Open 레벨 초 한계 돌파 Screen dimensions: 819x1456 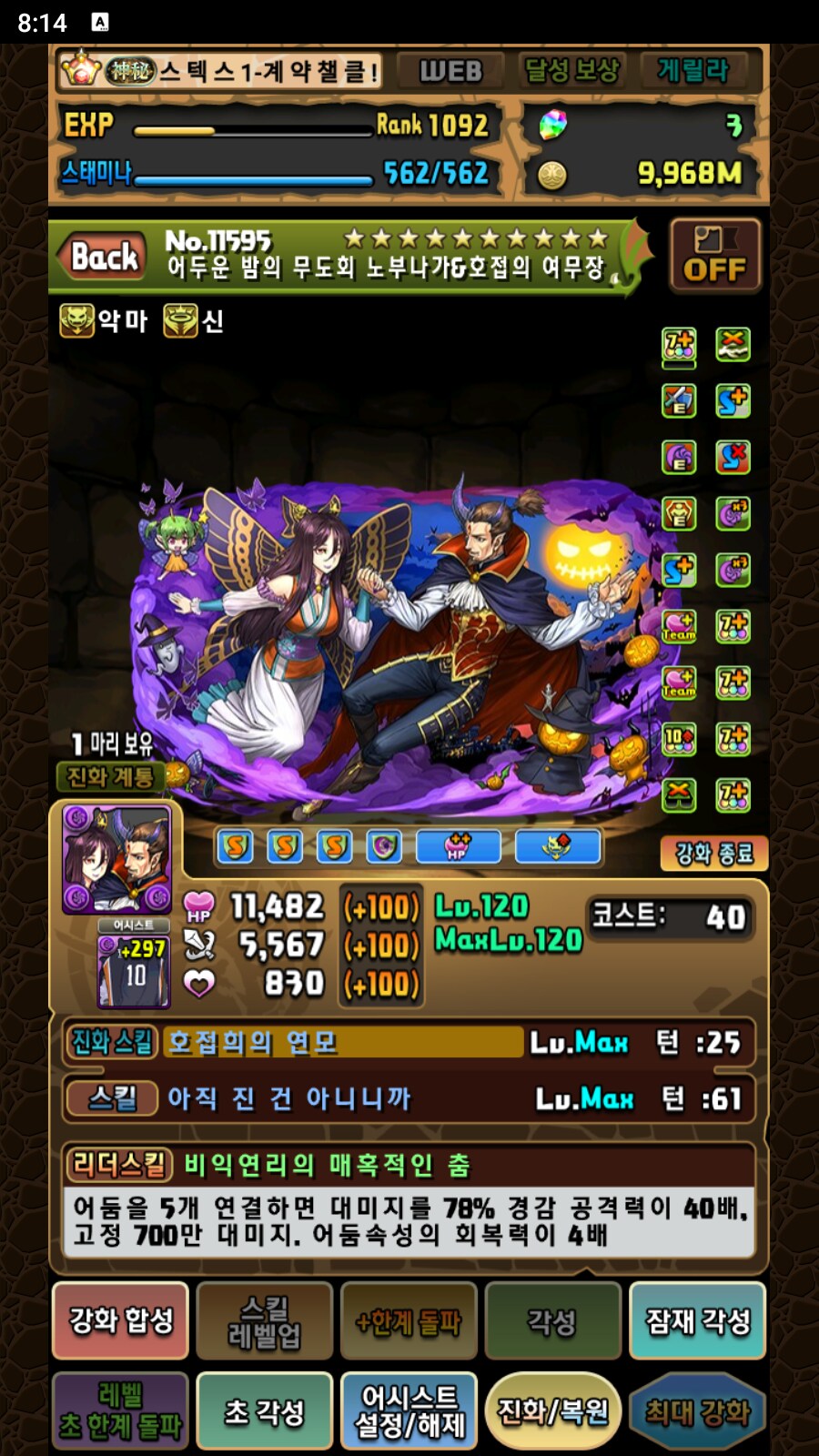tap(120, 1411)
